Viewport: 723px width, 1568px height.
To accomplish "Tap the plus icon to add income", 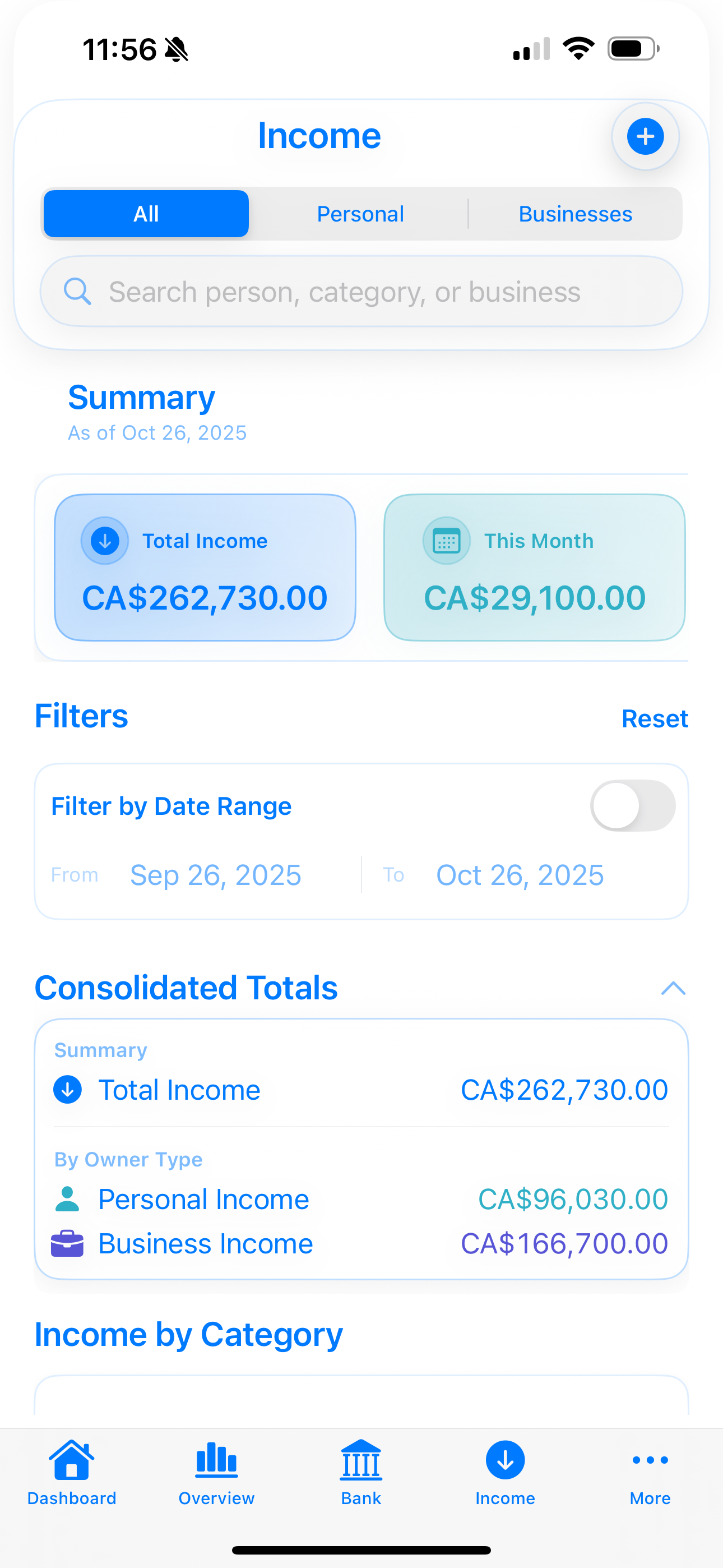I will coord(645,136).
